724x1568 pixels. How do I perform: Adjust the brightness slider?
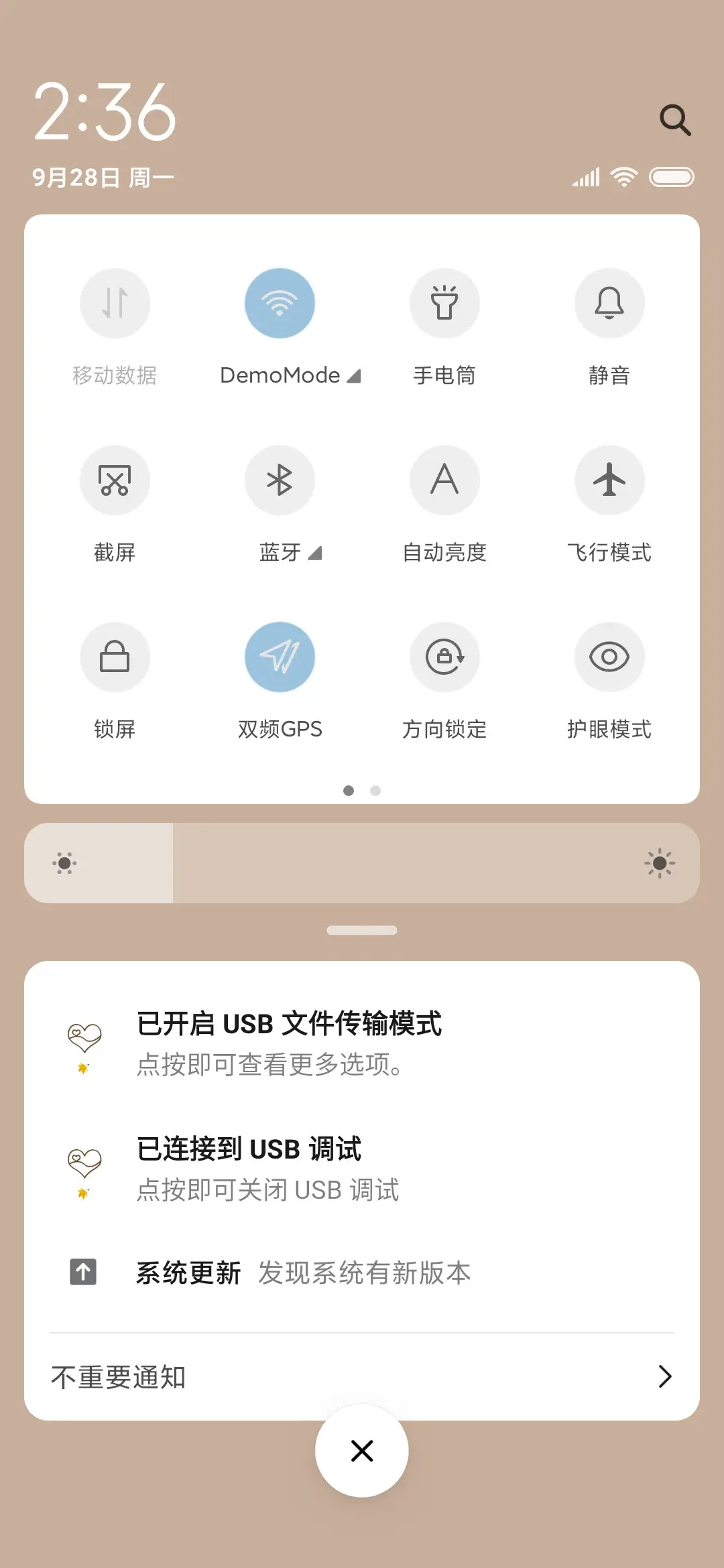362,863
